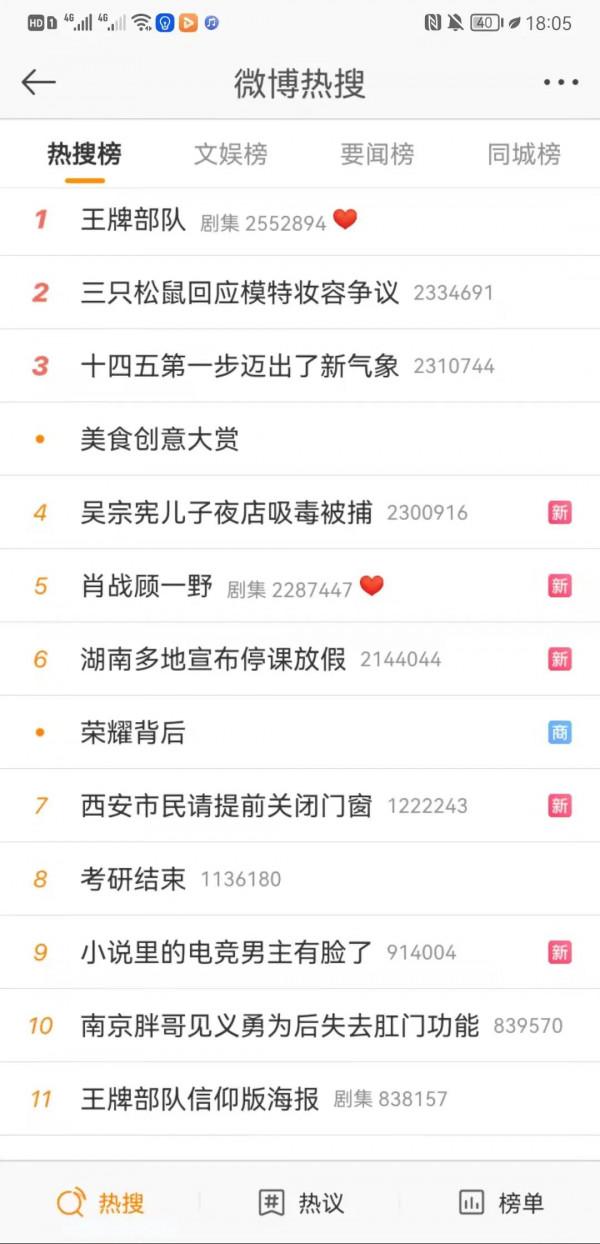The image size is (600, 1244).
Task: Open topic 肖战顾一野
Action: coord(147,586)
